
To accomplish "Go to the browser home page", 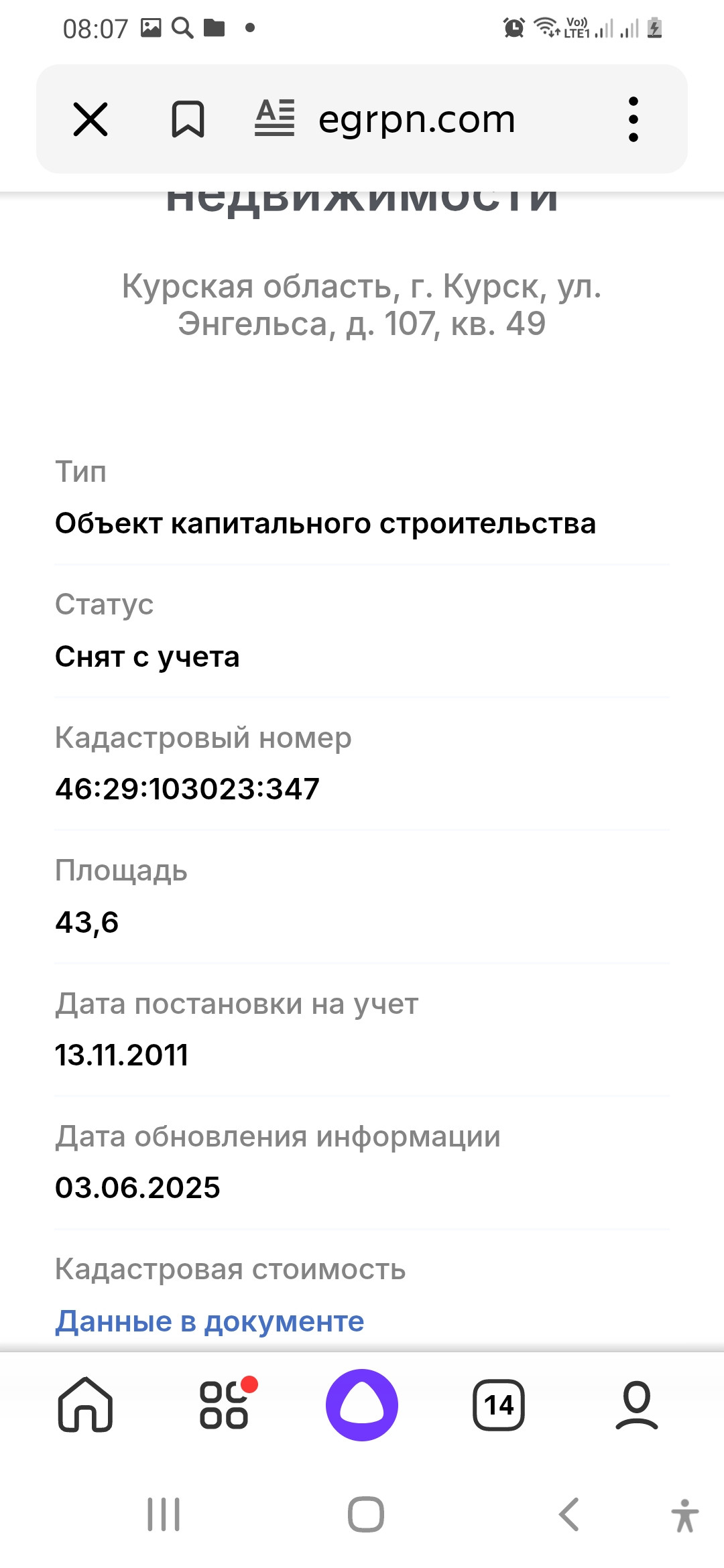I will (85, 1404).
